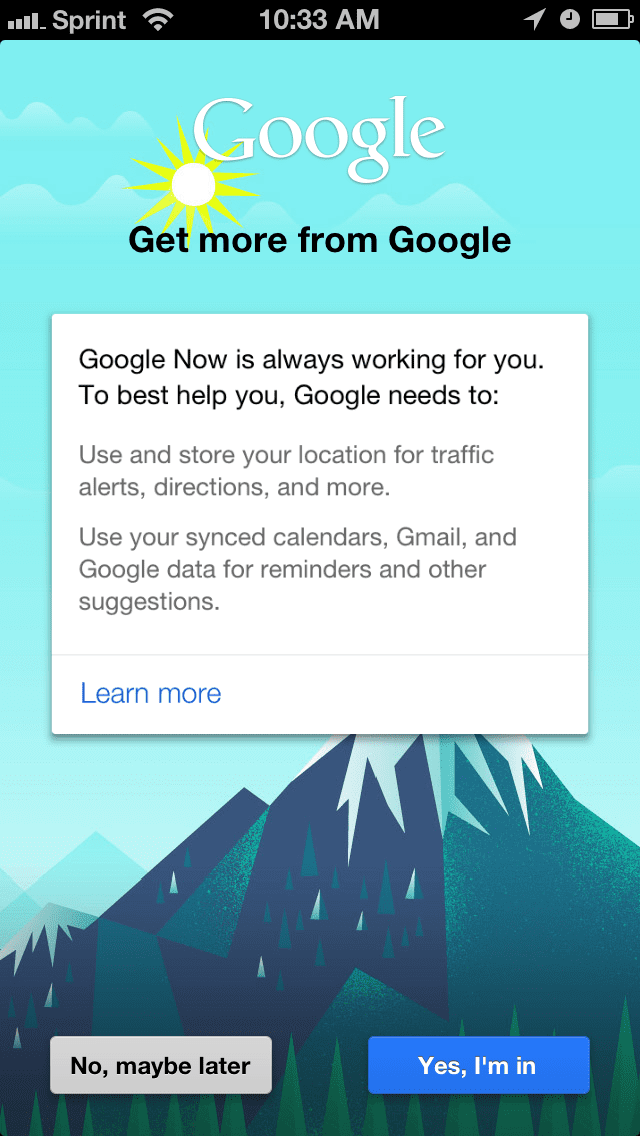Accept Google Now with Yes, I'm in
The height and width of the screenshot is (1136, 640).
coord(478,1065)
